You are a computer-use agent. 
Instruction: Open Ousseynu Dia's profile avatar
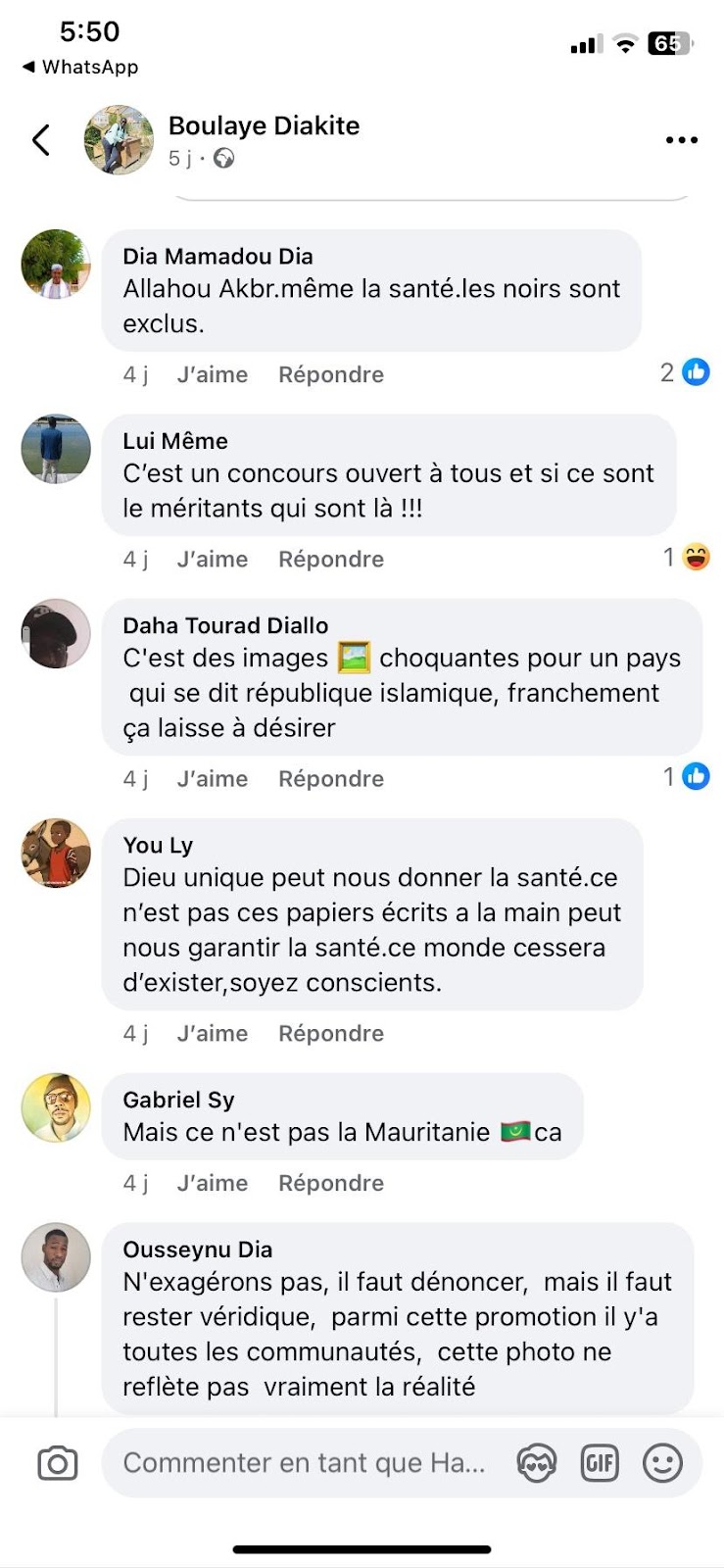coord(56,1257)
